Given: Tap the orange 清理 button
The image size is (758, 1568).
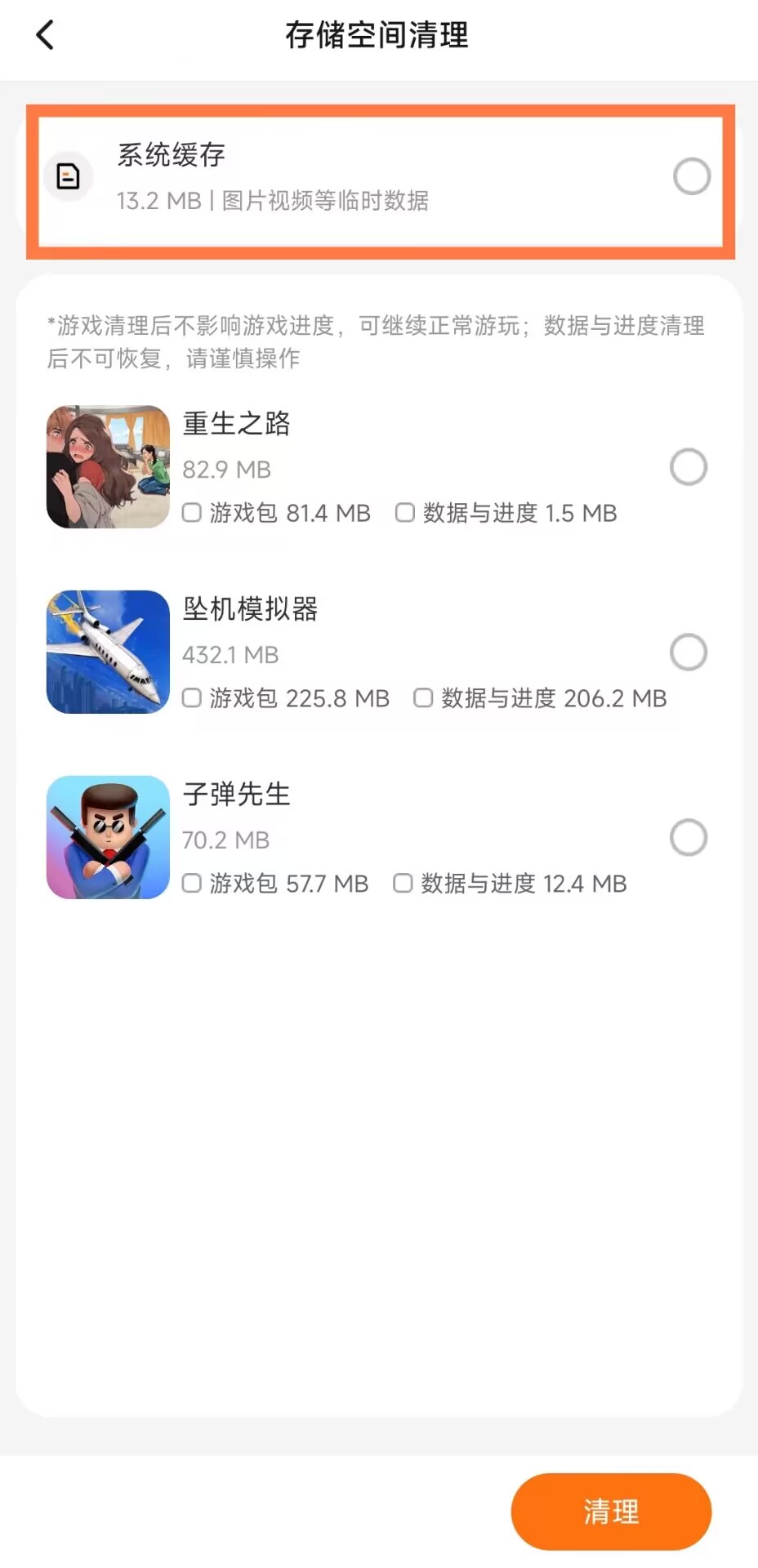Looking at the screenshot, I should 611,1512.
